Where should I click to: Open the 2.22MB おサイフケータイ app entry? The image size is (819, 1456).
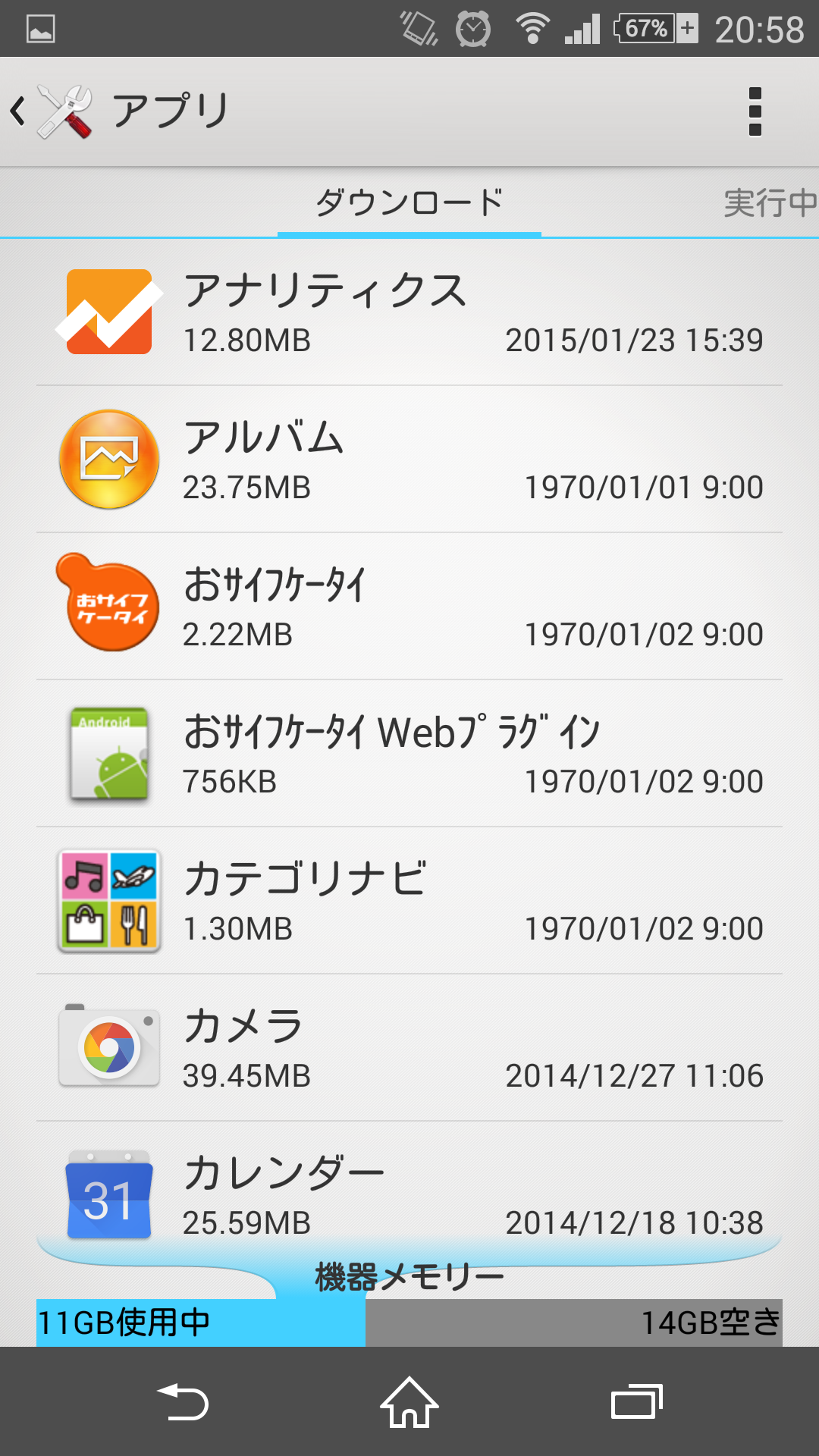click(x=409, y=607)
